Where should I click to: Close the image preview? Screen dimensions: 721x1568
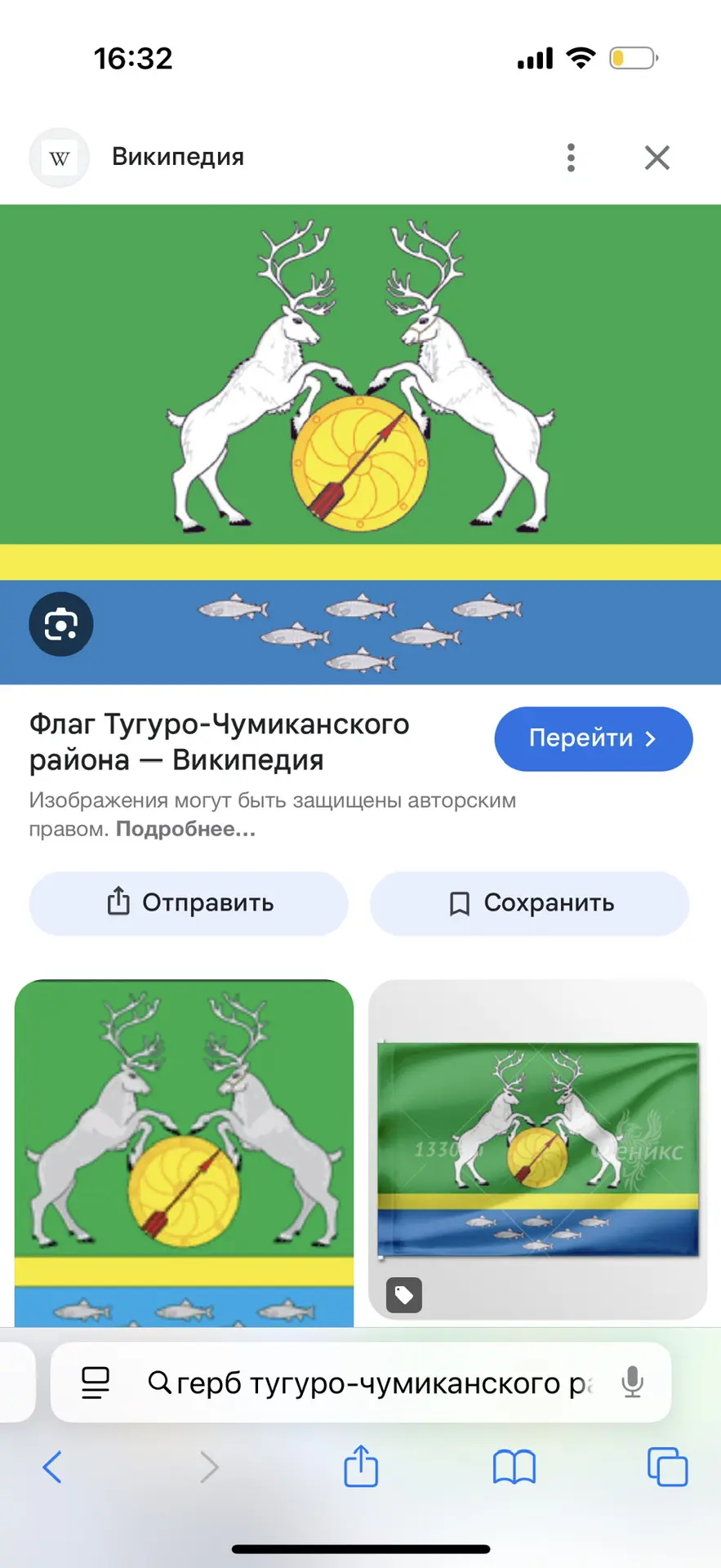coord(656,158)
